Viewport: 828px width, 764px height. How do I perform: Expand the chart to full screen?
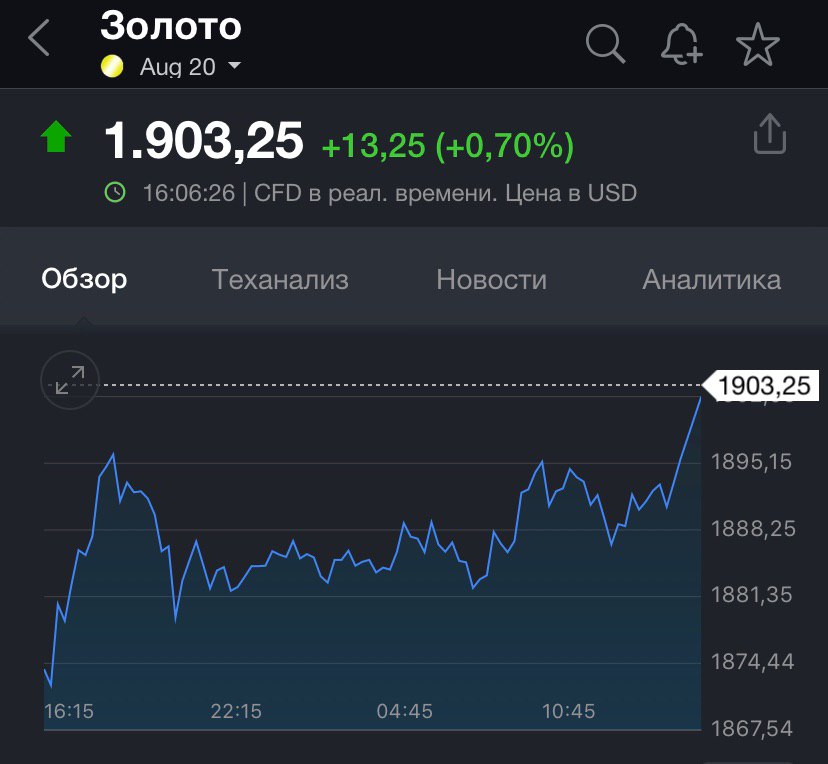point(69,380)
